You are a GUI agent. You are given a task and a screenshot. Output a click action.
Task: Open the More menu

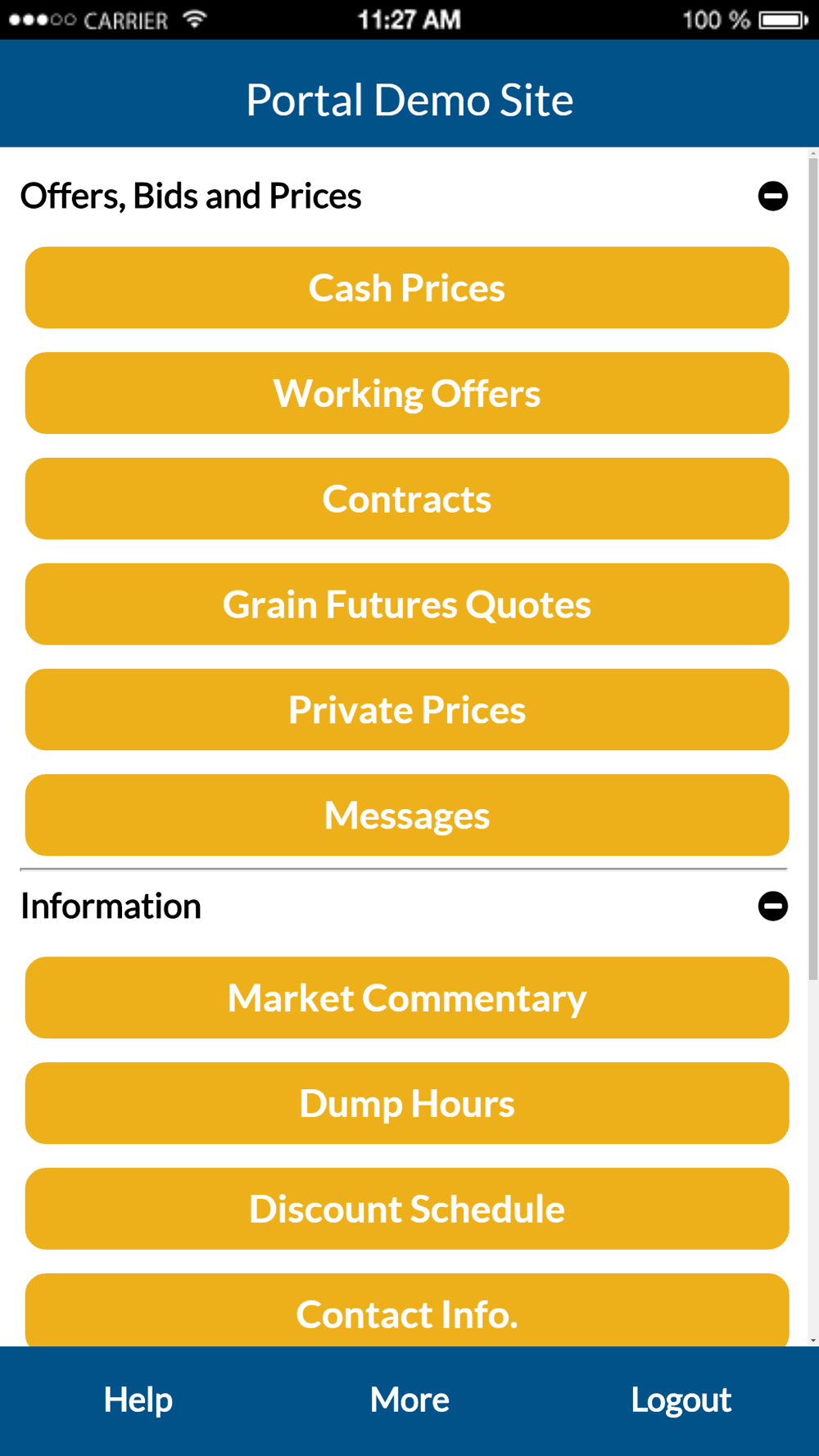tap(409, 1400)
